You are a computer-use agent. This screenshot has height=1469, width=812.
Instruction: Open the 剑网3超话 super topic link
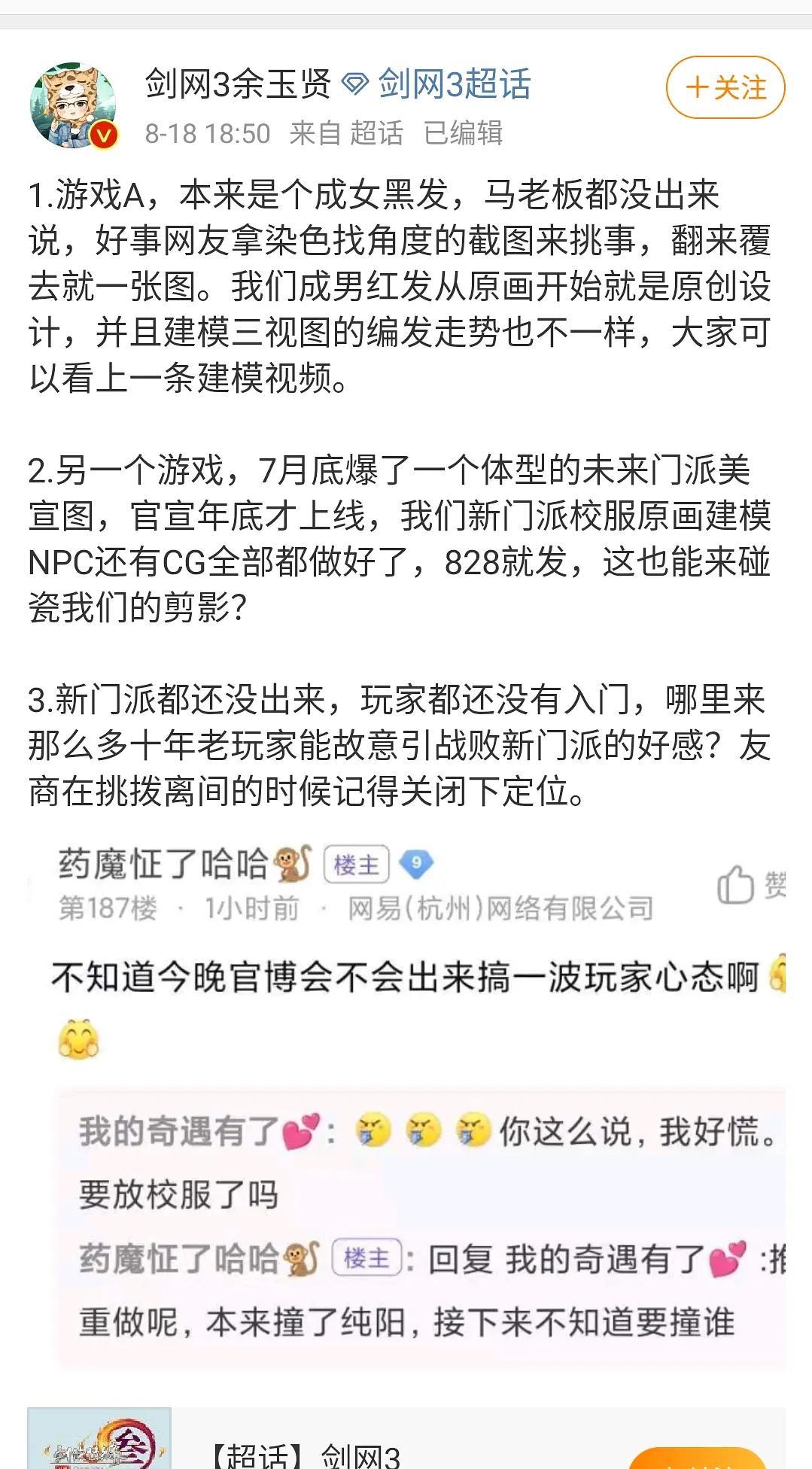[454, 84]
